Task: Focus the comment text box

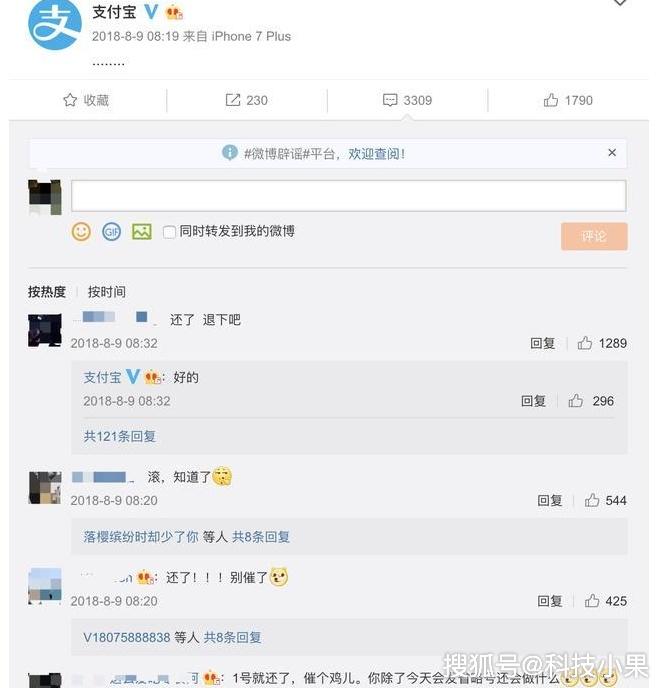Action: [348, 196]
